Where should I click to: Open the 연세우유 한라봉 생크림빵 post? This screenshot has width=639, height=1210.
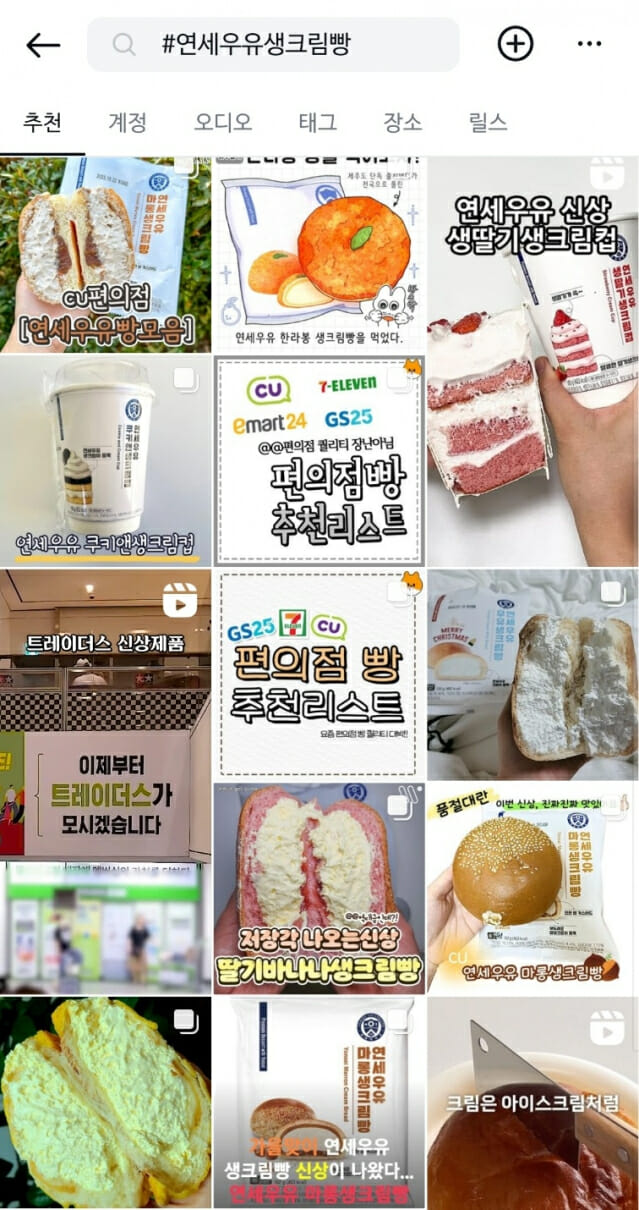tap(319, 254)
